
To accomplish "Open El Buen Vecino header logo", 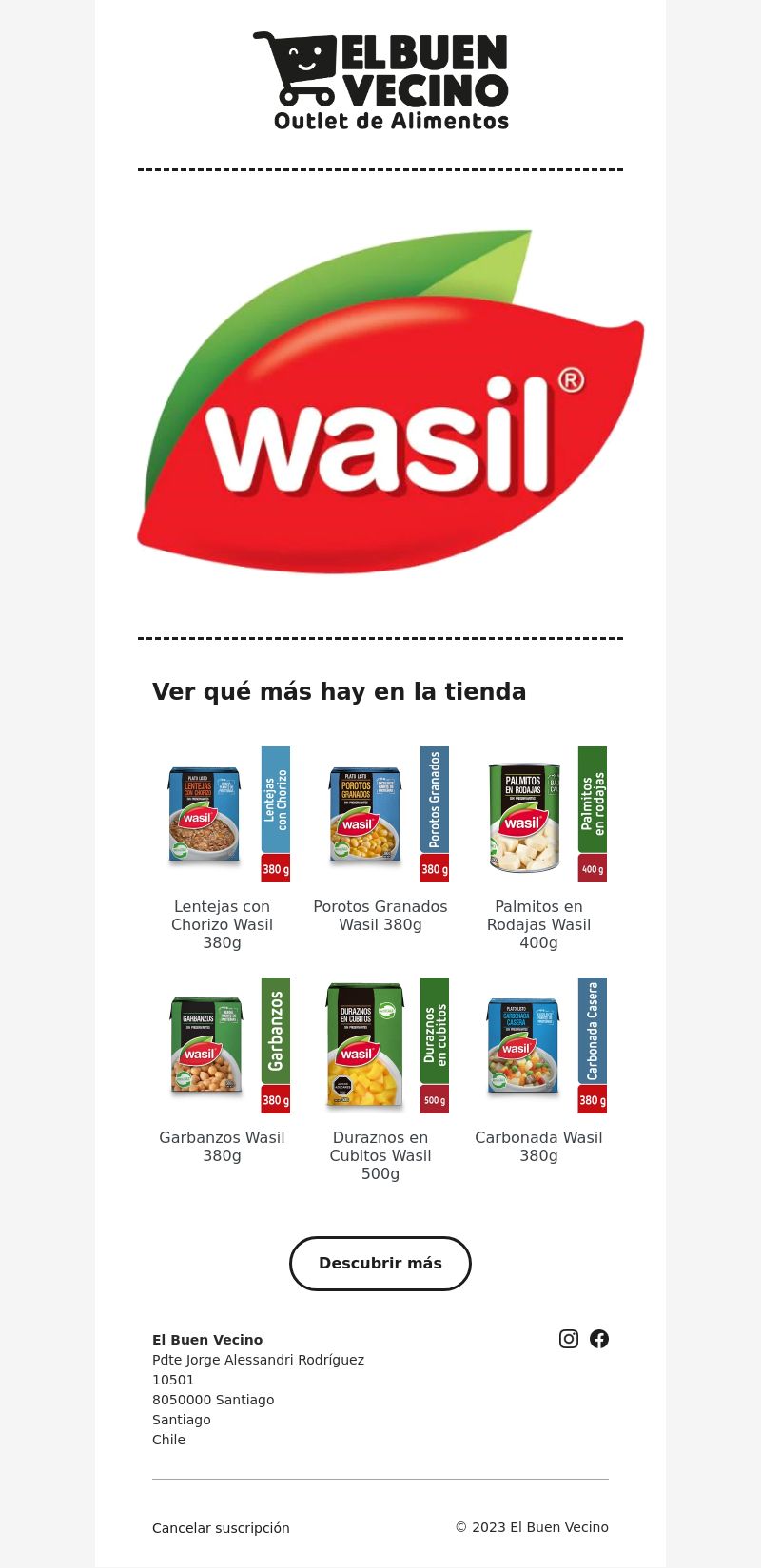I will tap(380, 81).
